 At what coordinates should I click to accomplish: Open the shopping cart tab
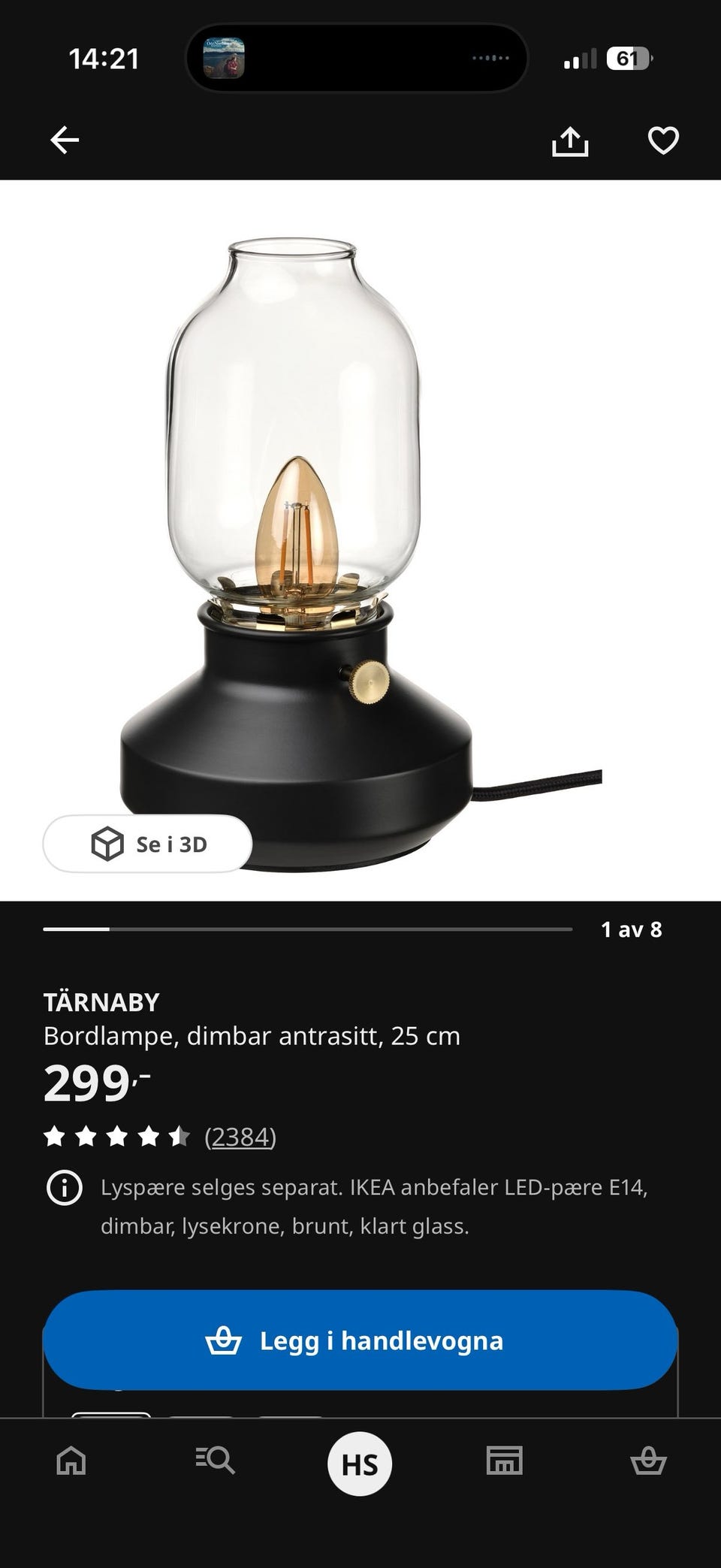click(x=648, y=1461)
